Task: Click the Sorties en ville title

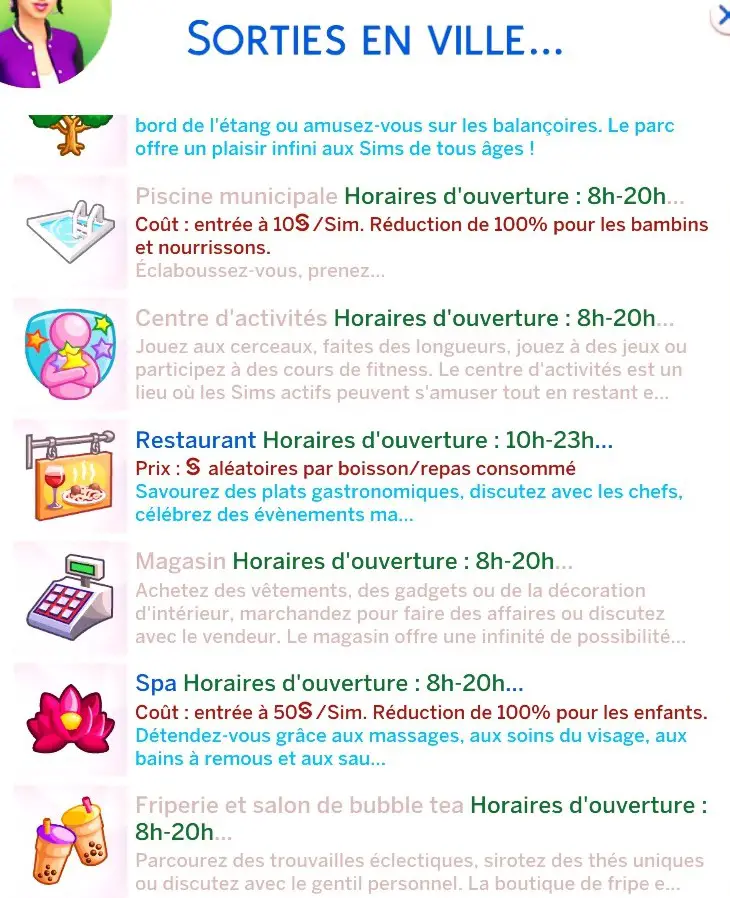Action: click(375, 40)
